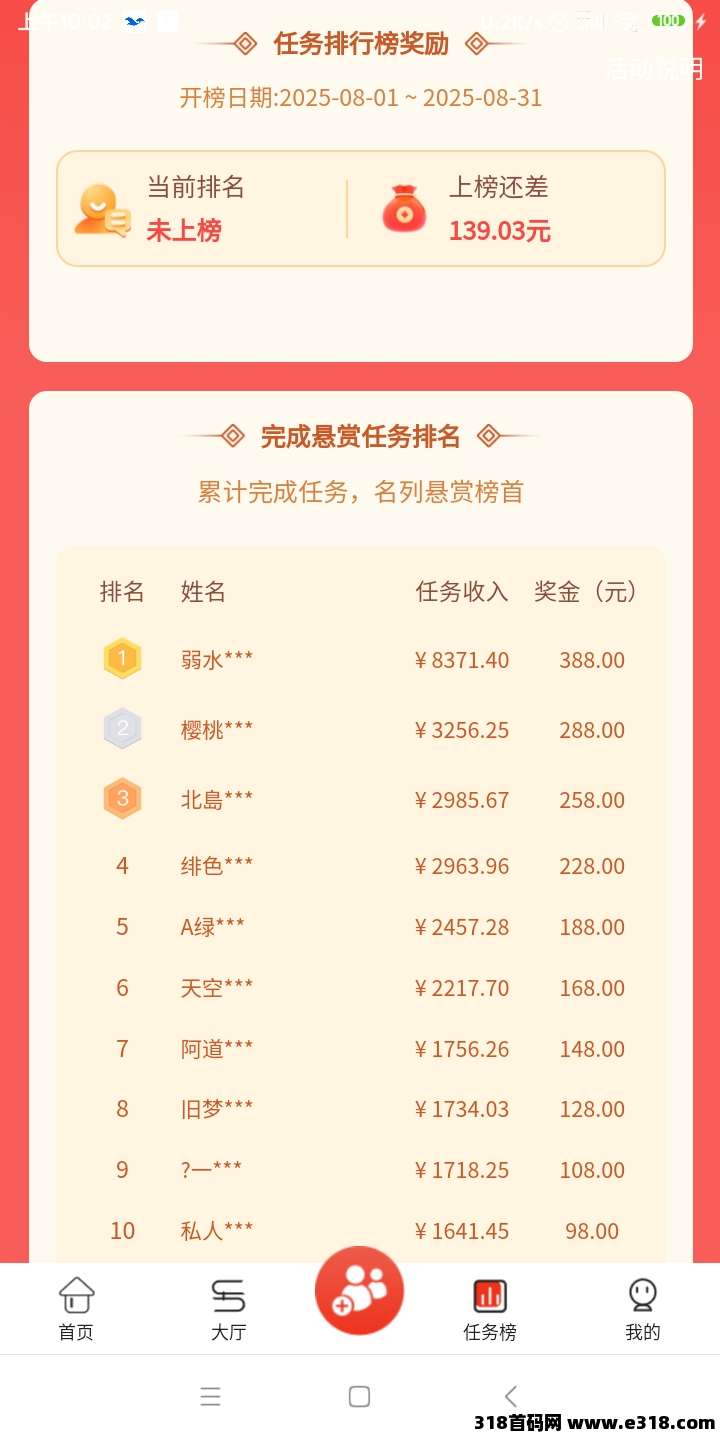Select the 任务榜 ranking tab

tap(490, 1308)
